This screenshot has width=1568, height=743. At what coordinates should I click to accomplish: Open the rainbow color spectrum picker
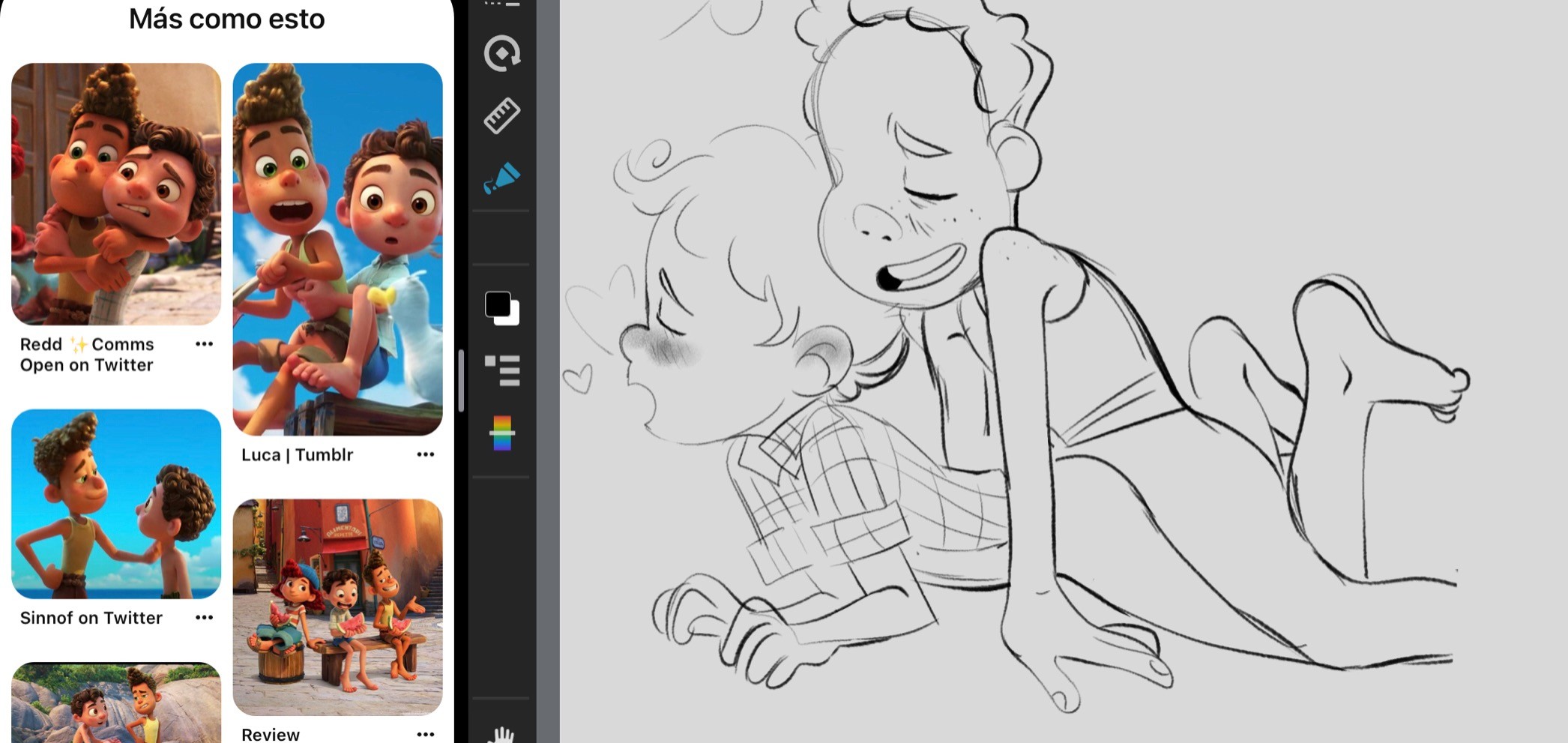click(x=501, y=433)
